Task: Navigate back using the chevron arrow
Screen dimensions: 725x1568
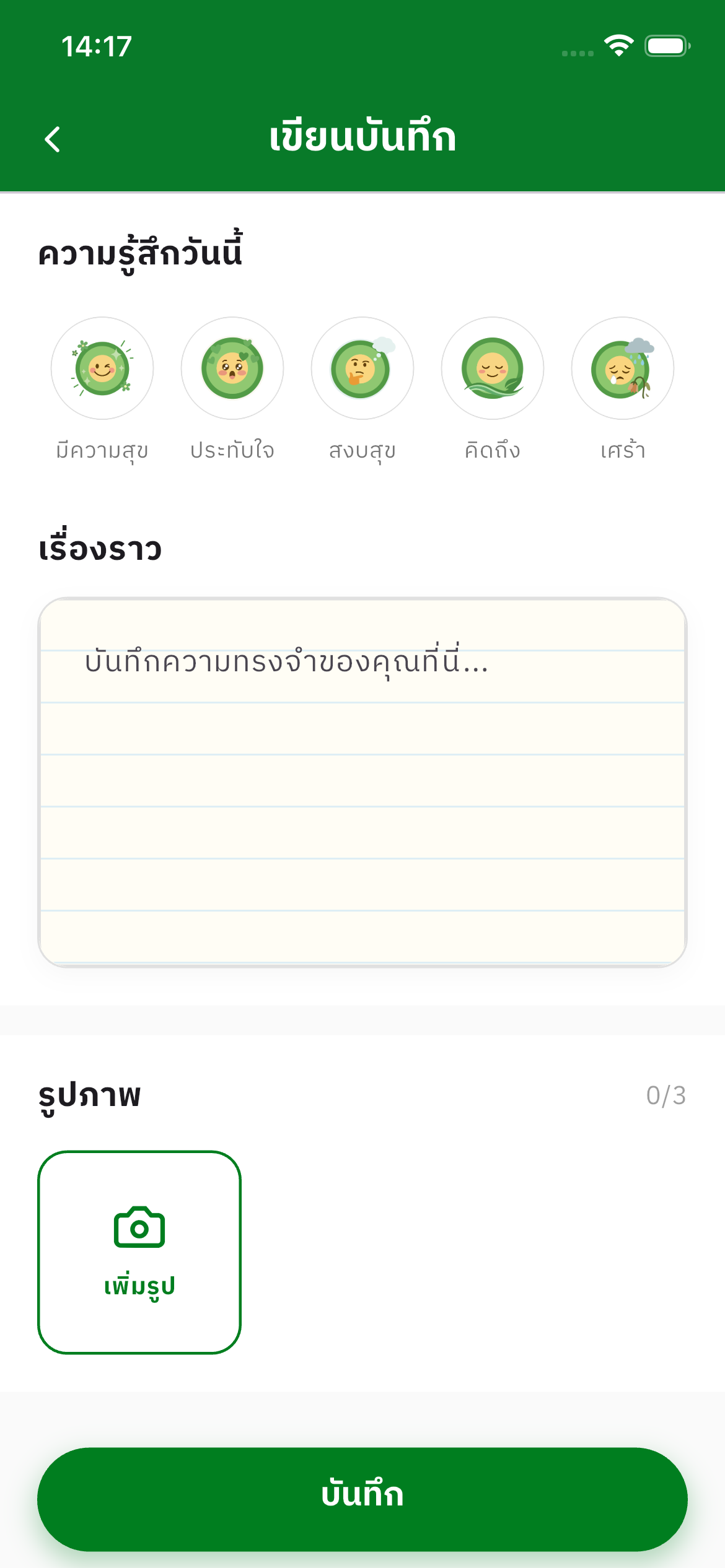Action: coord(53,139)
